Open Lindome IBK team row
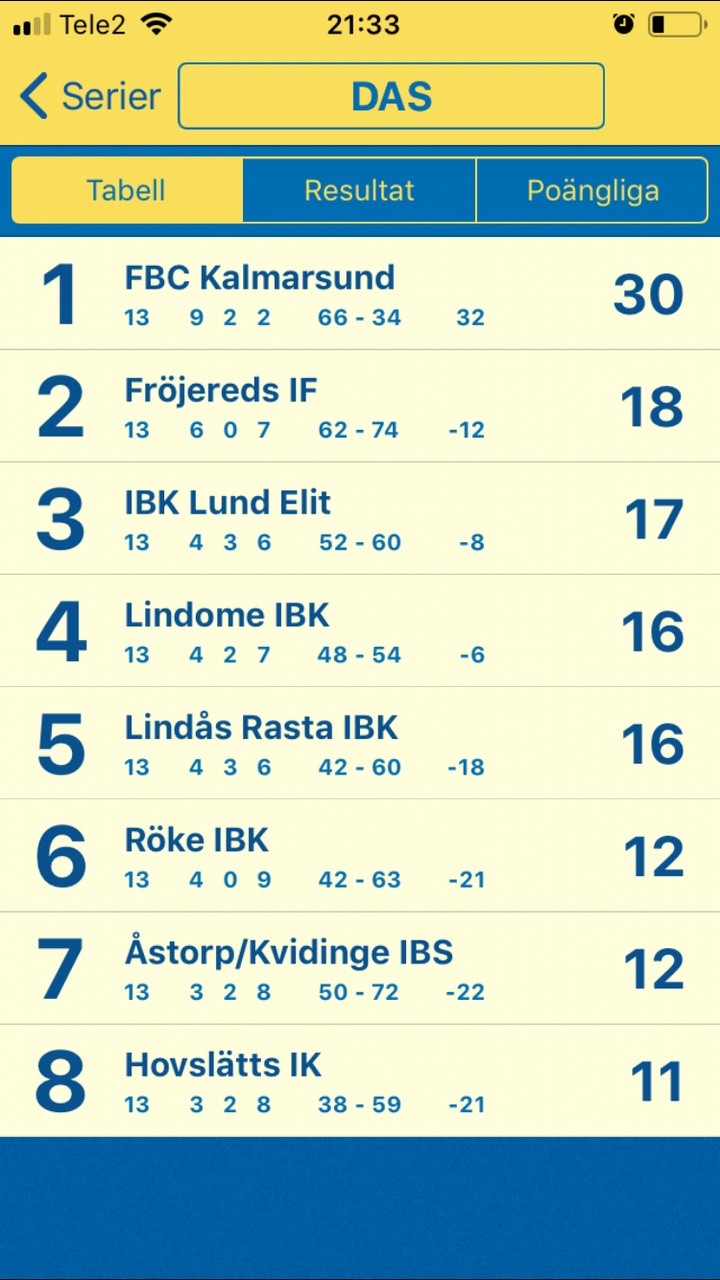Screen dimensions: 720x1280 (x=360, y=631)
